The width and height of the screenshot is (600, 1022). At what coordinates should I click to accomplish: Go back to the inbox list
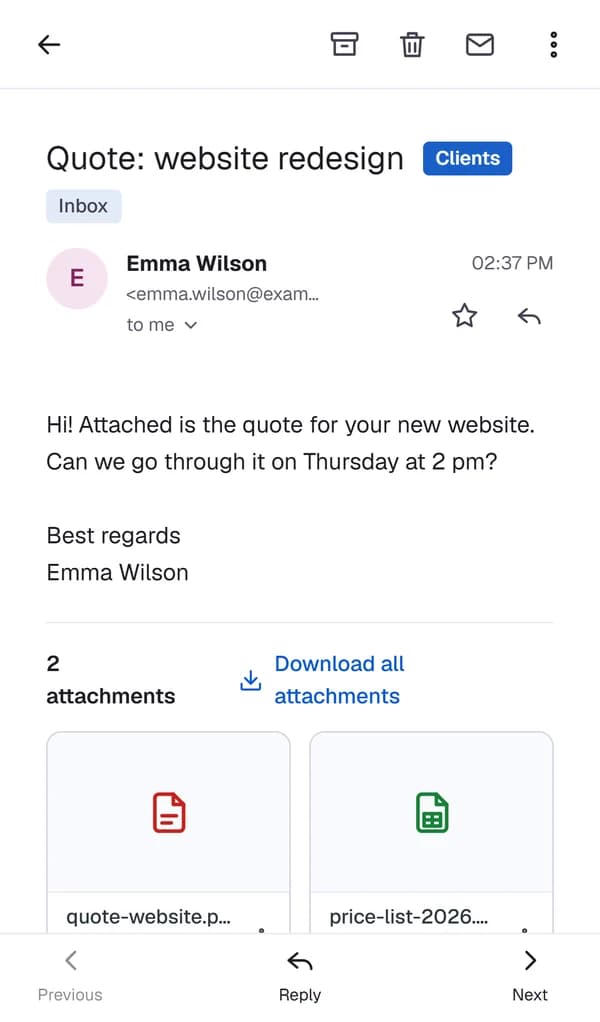click(49, 45)
